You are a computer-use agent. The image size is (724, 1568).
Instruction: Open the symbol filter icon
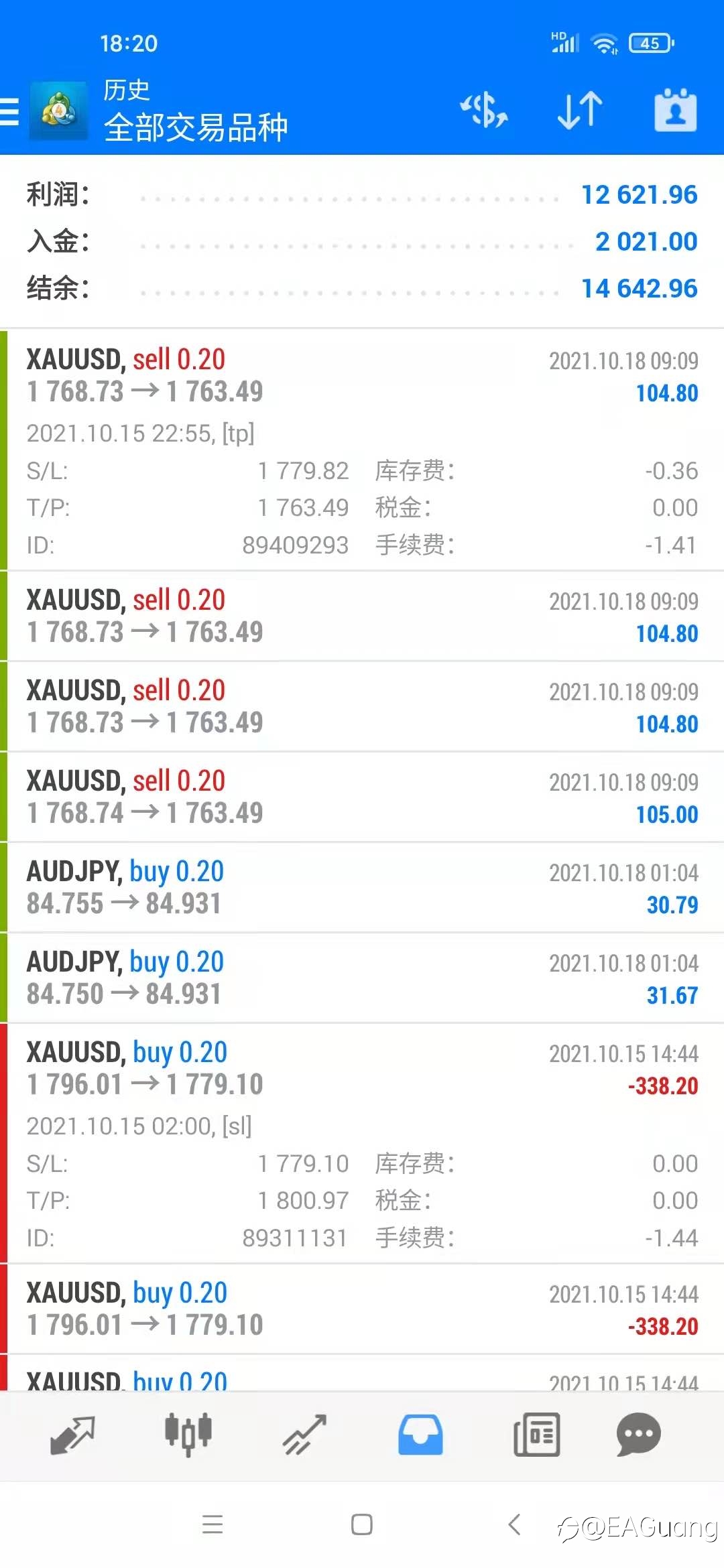coord(484,110)
